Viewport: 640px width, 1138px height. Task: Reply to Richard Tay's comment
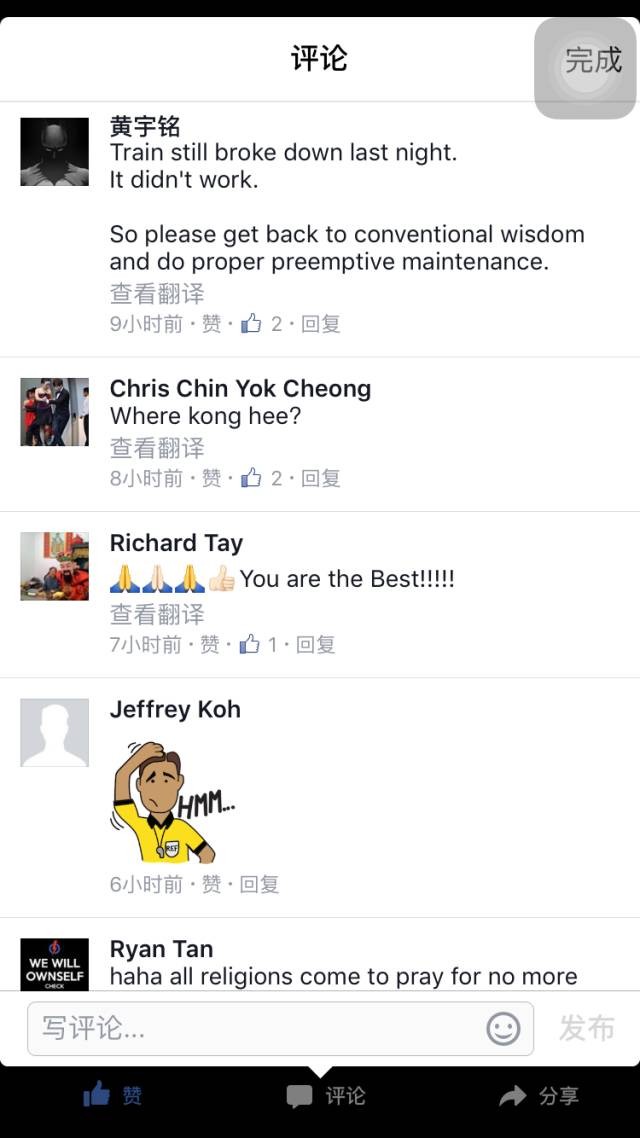315,644
